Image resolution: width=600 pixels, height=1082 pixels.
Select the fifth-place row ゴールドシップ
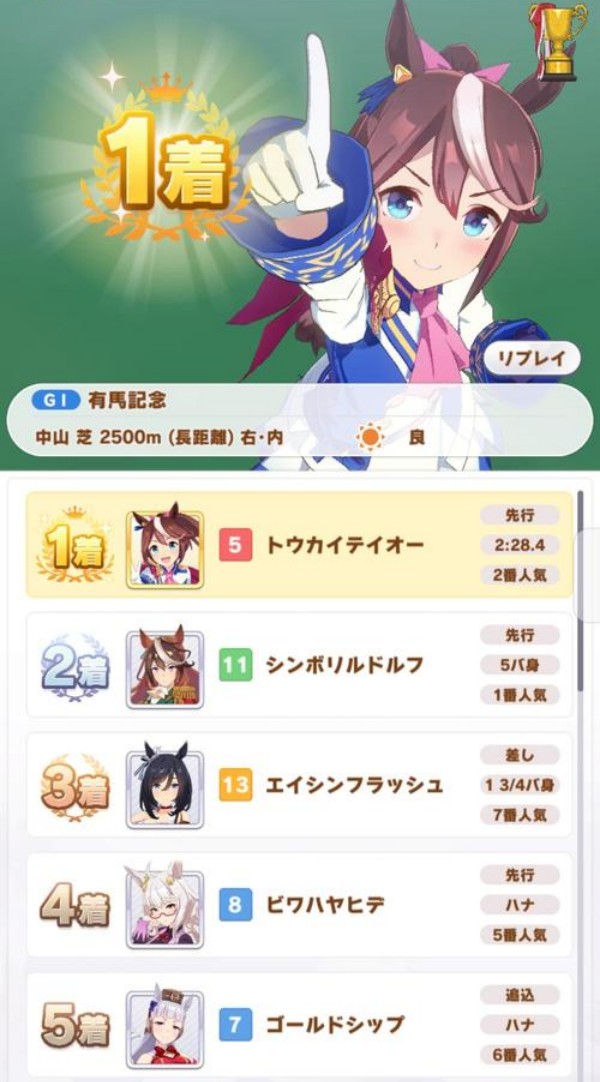(x=299, y=1025)
